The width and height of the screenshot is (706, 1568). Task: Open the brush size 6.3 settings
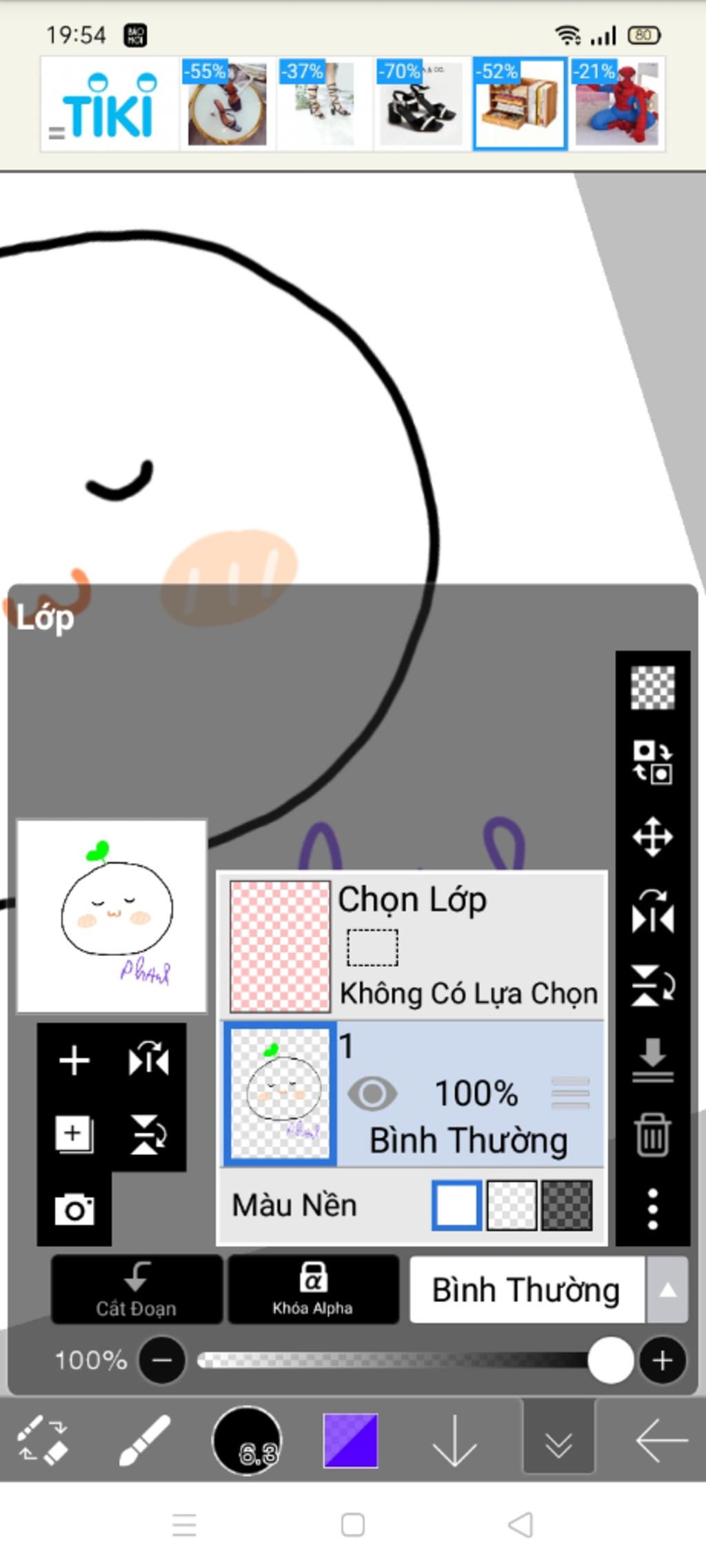click(247, 1440)
